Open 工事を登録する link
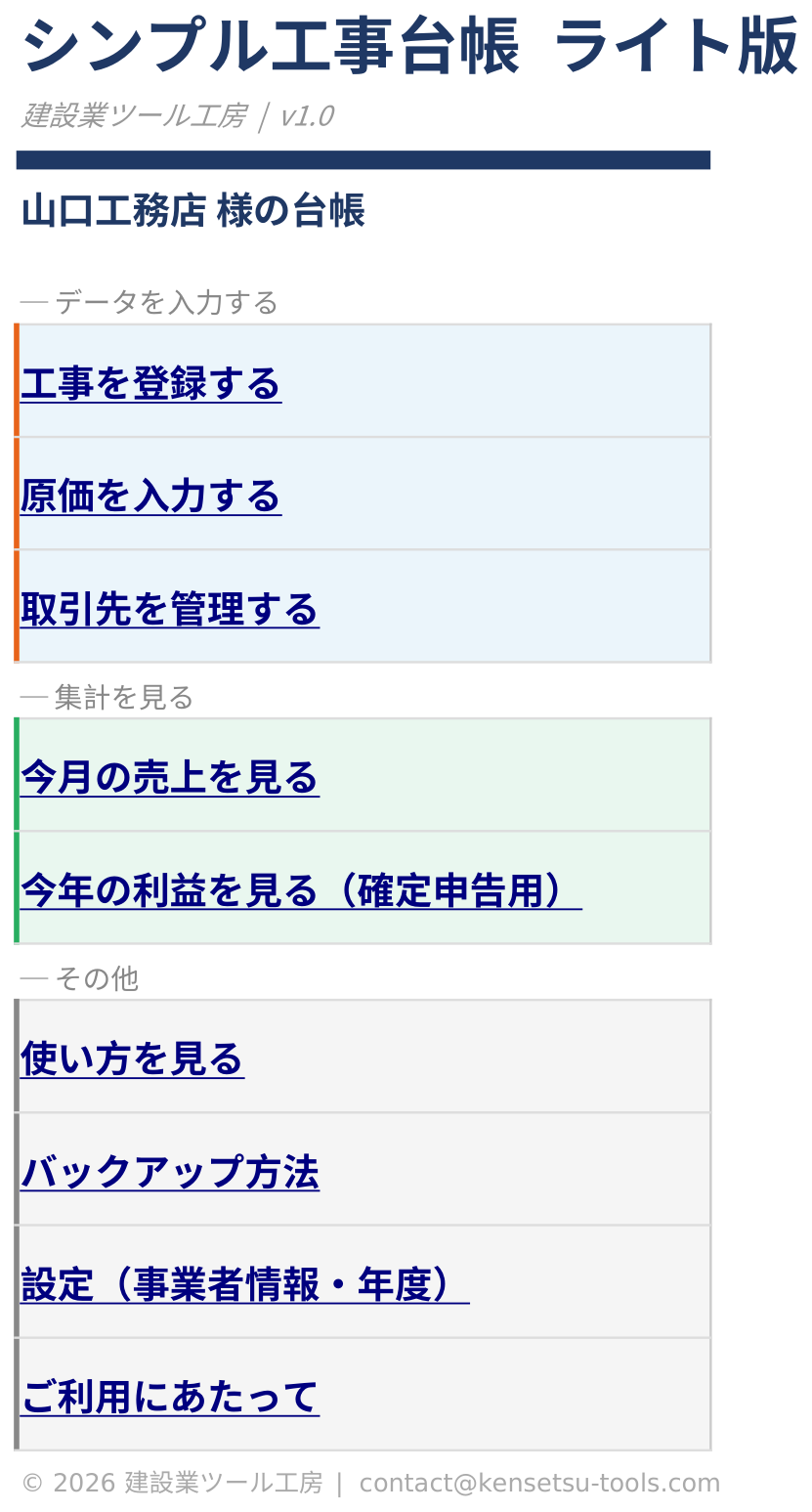Viewport: 812px width, 1512px height. [x=150, y=383]
